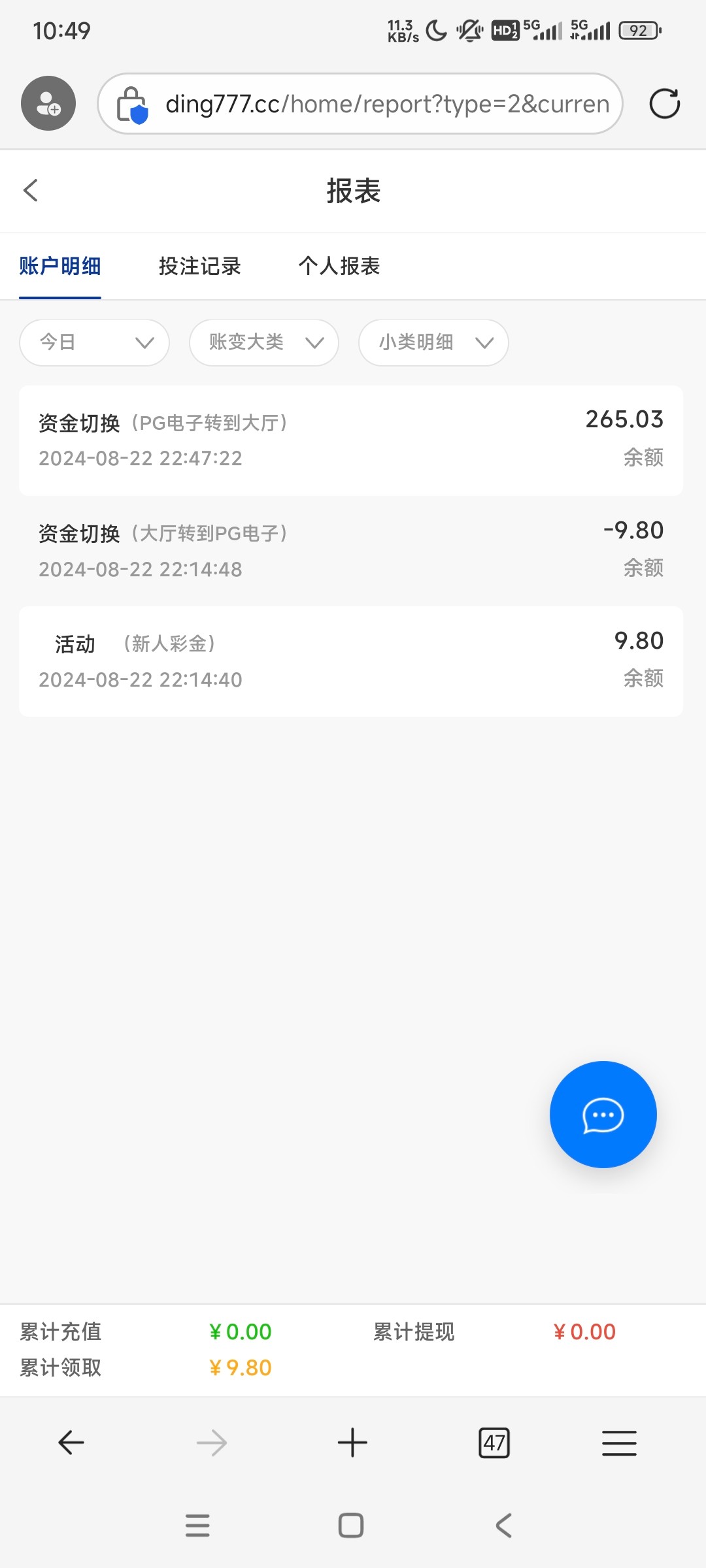Select the 账户明细 tab

[x=60, y=266]
